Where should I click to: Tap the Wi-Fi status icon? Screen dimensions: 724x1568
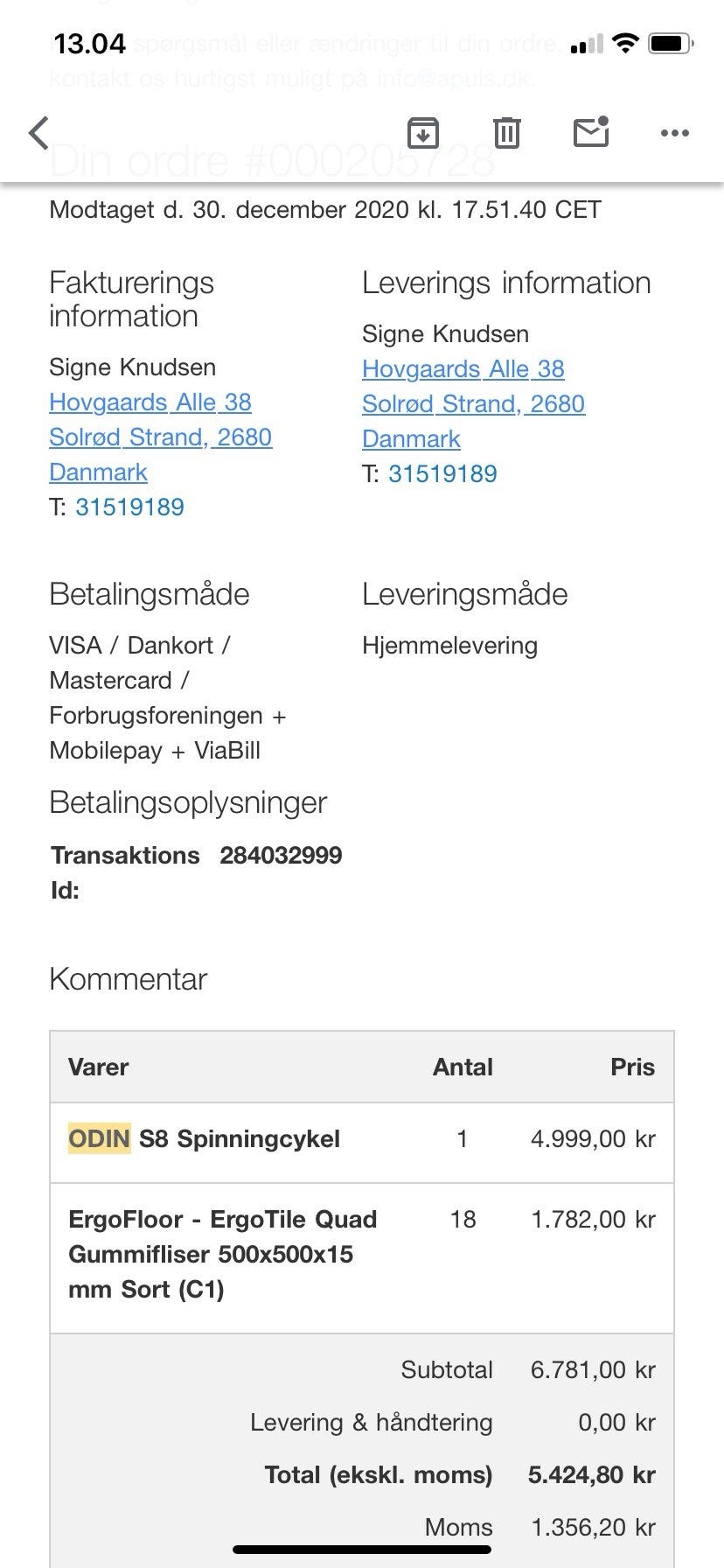point(626,41)
